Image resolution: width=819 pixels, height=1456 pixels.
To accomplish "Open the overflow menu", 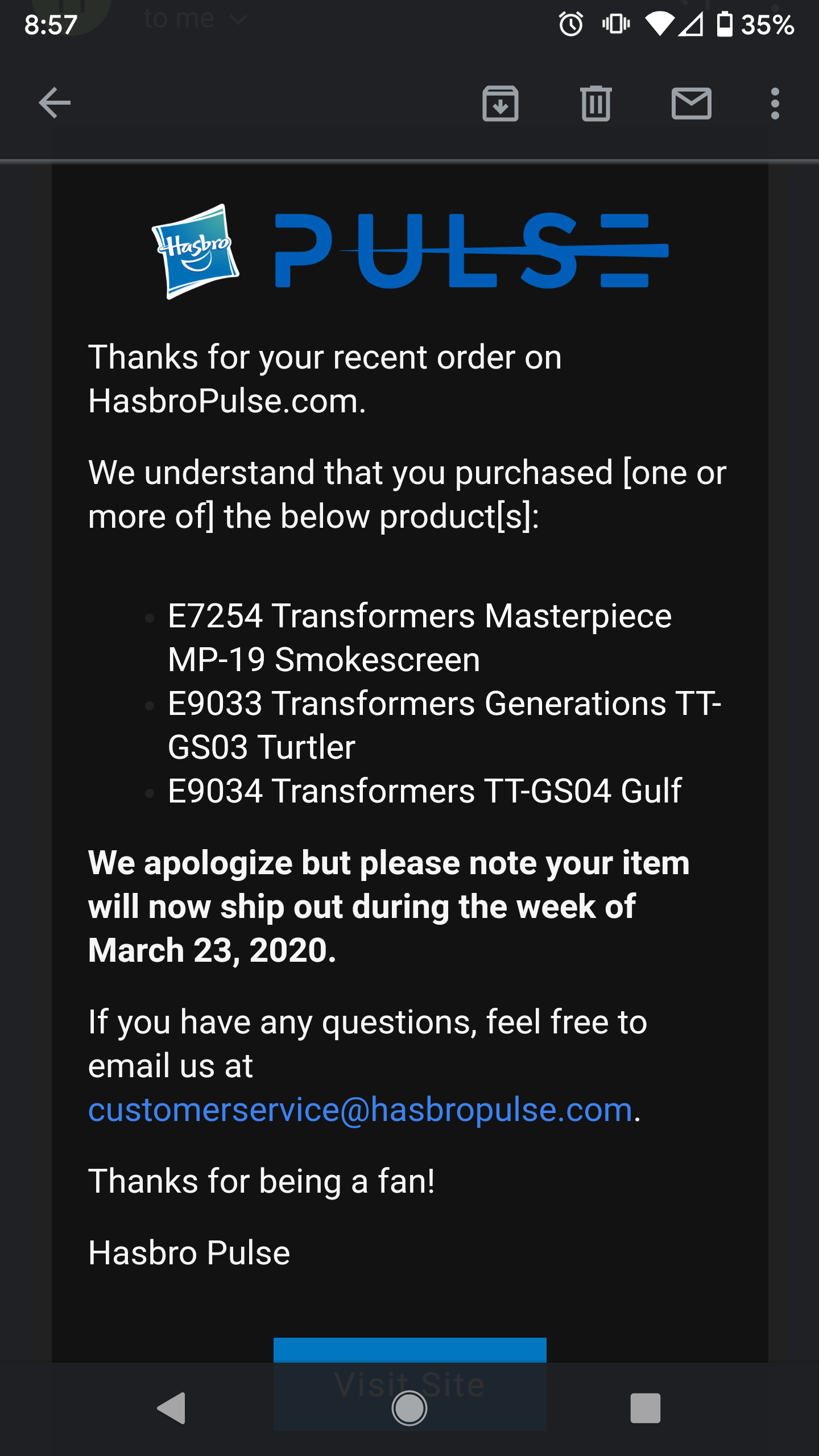I will point(775,104).
